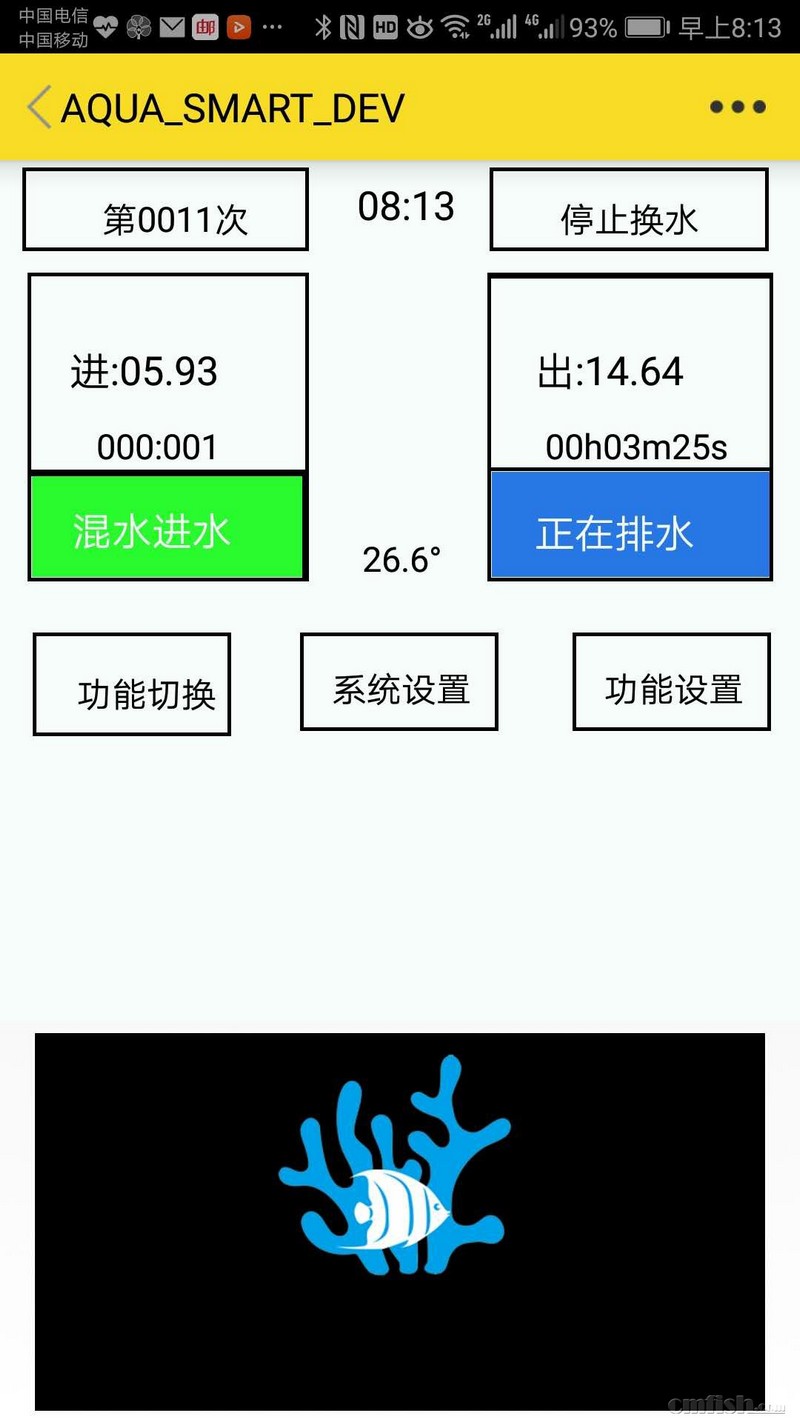This screenshot has width=800, height=1422.
Task: Tap the Bluetooth status bar icon
Action: tap(323, 27)
